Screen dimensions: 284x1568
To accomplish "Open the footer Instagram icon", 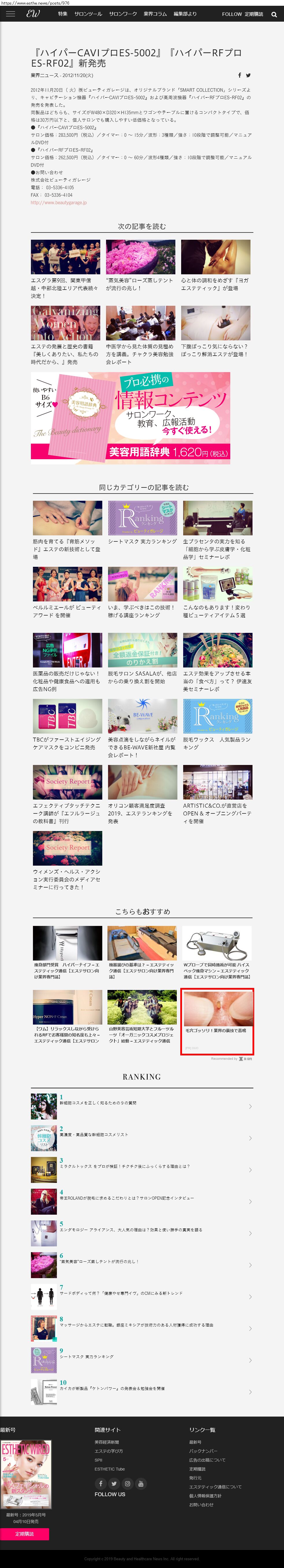I will point(127,1483).
